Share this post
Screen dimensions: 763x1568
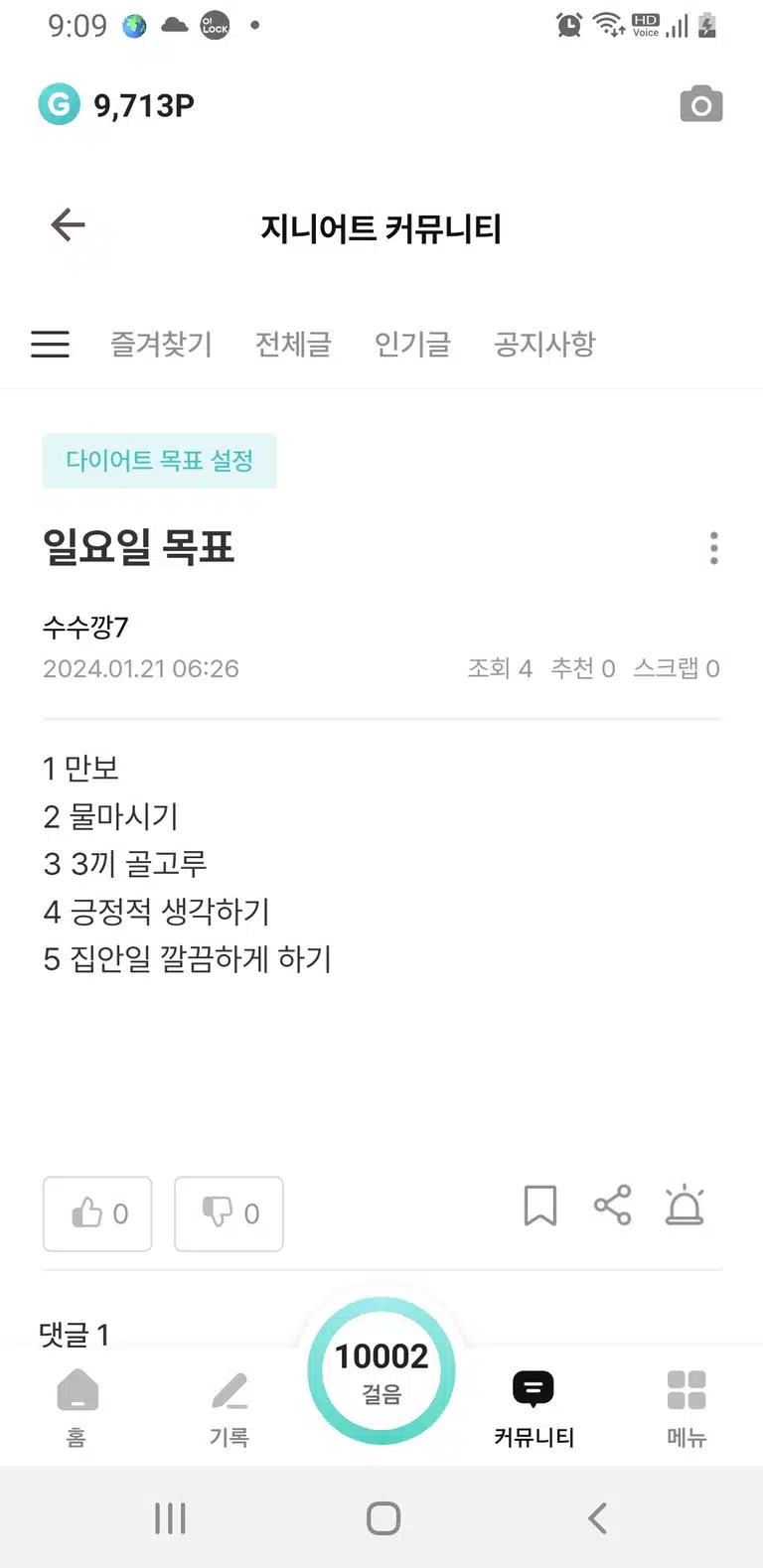[612, 1206]
